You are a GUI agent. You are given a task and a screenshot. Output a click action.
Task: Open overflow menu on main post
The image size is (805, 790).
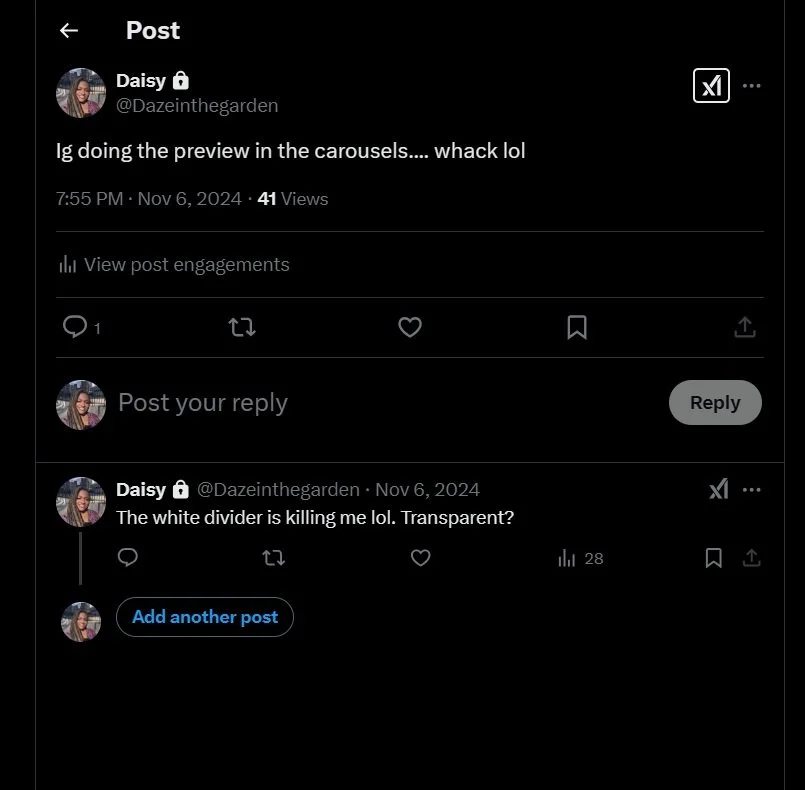click(752, 86)
